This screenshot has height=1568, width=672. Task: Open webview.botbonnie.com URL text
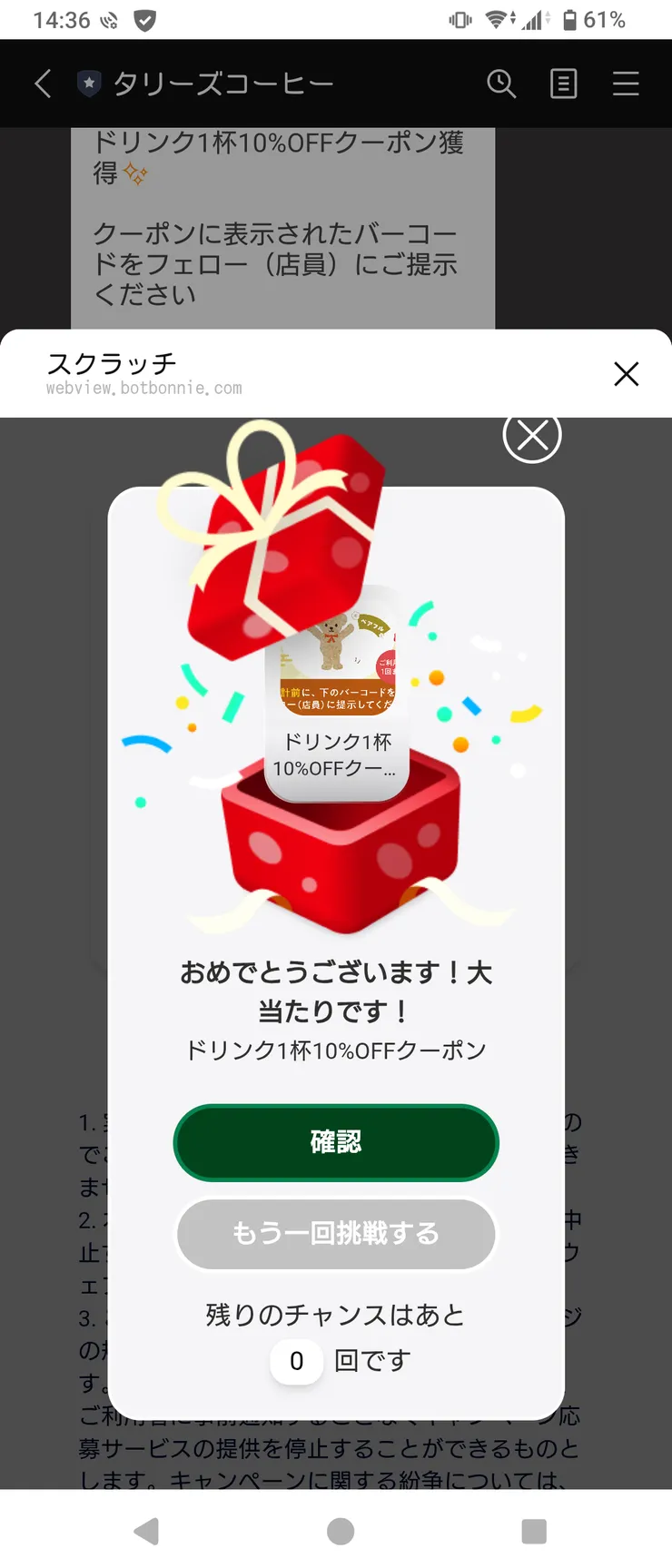point(144,387)
